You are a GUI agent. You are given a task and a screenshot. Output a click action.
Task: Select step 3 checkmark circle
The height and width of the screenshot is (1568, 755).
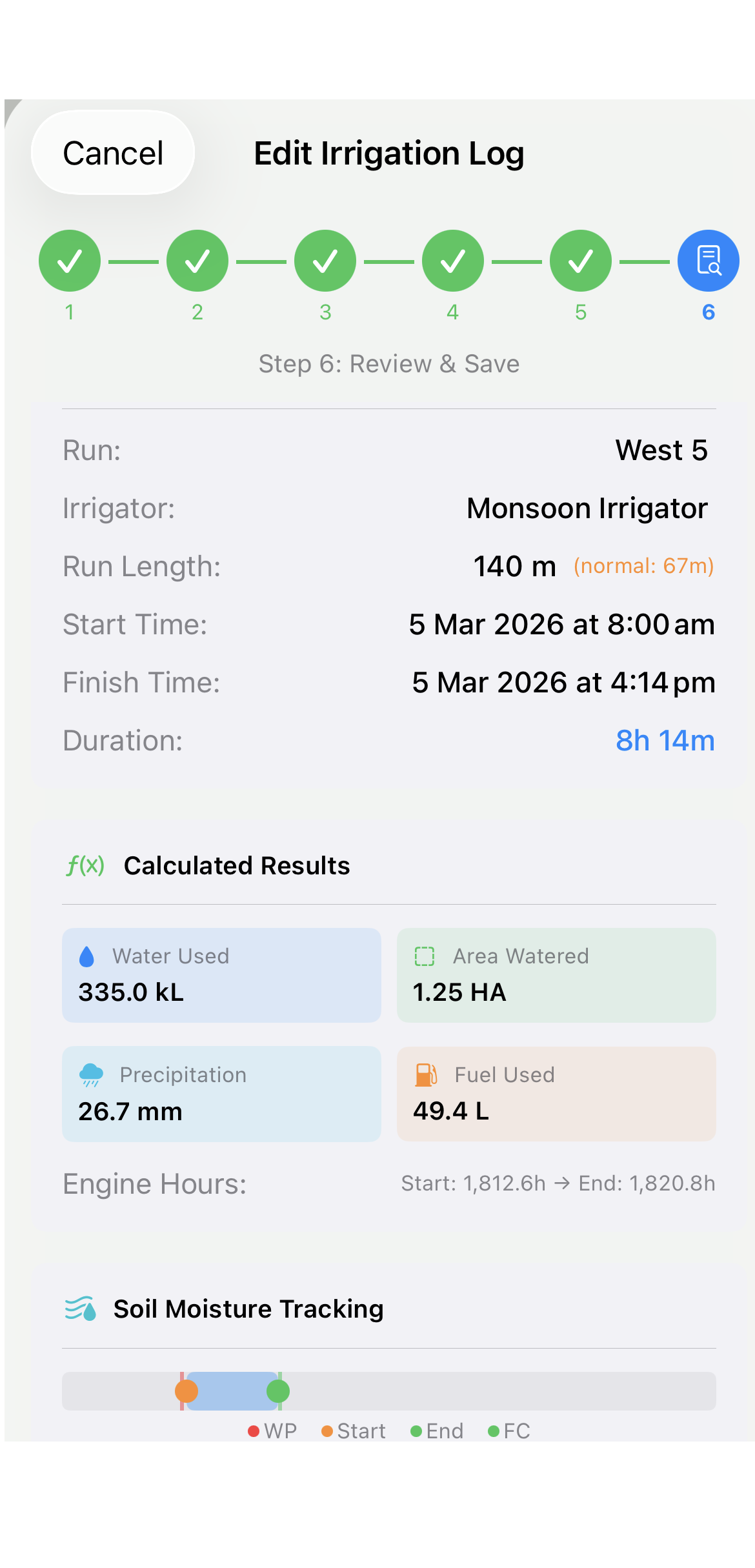point(325,261)
